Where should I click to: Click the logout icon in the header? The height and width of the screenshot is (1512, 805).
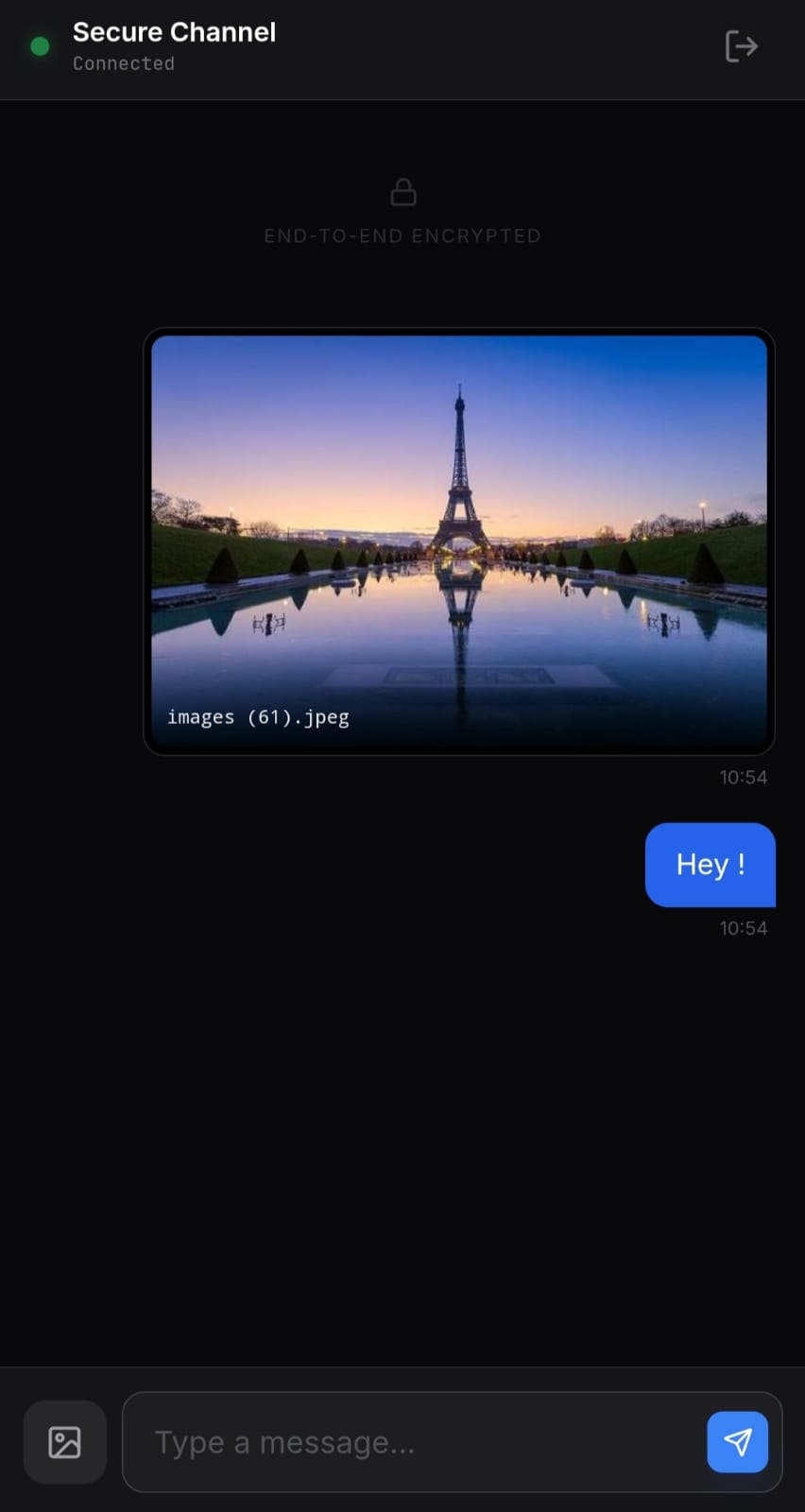point(742,46)
